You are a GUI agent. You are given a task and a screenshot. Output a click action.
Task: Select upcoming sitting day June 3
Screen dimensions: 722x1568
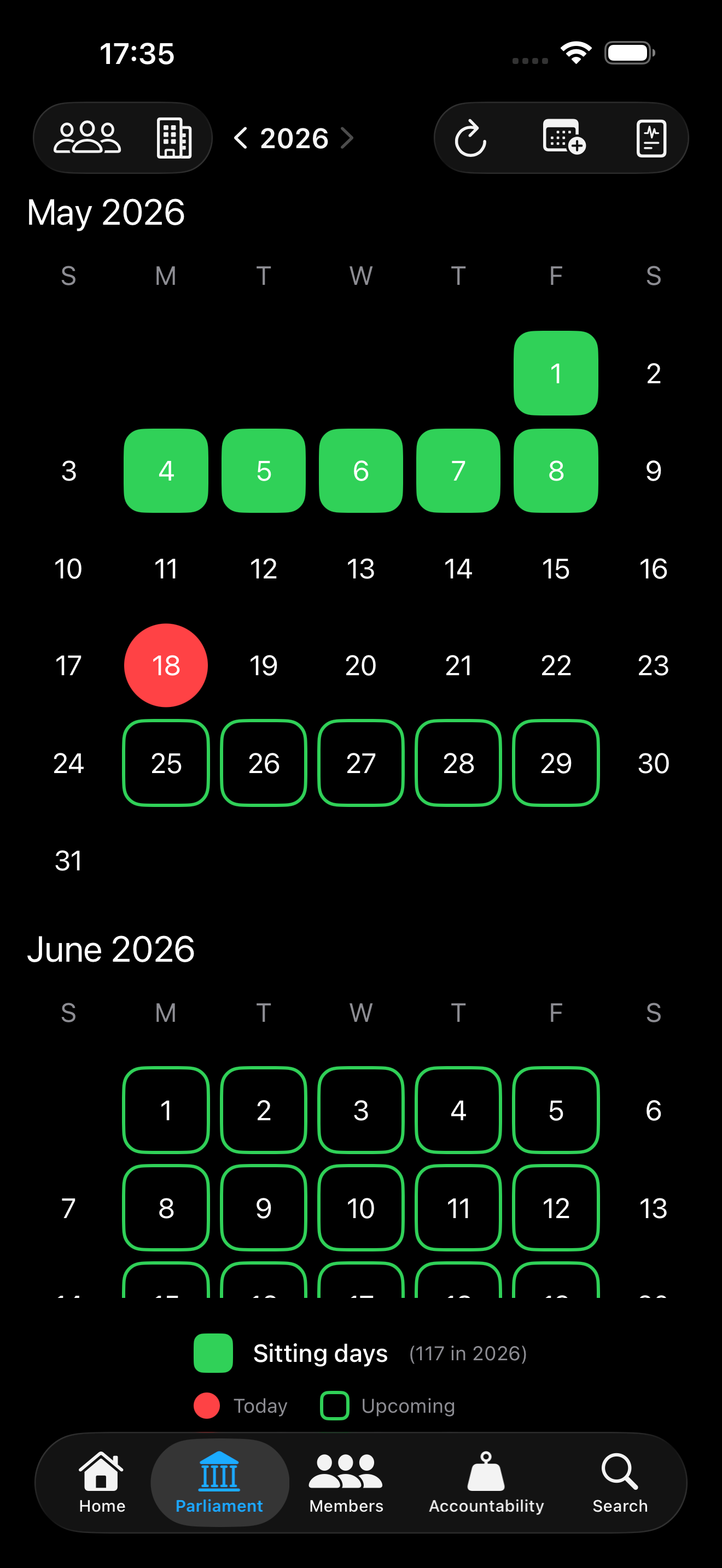361,1110
